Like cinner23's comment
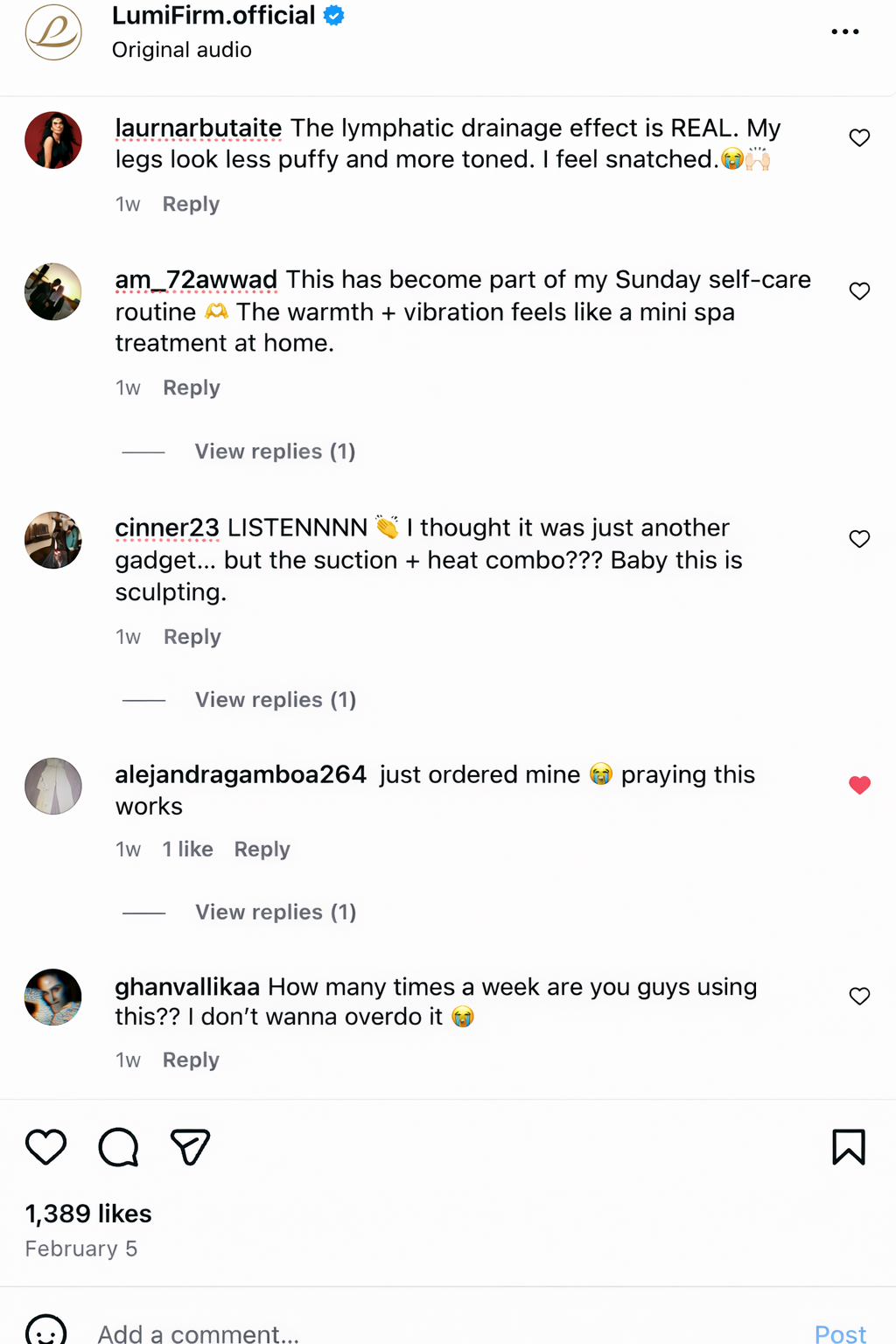The image size is (896, 1344). pyautogui.click(x=859, y=539)
